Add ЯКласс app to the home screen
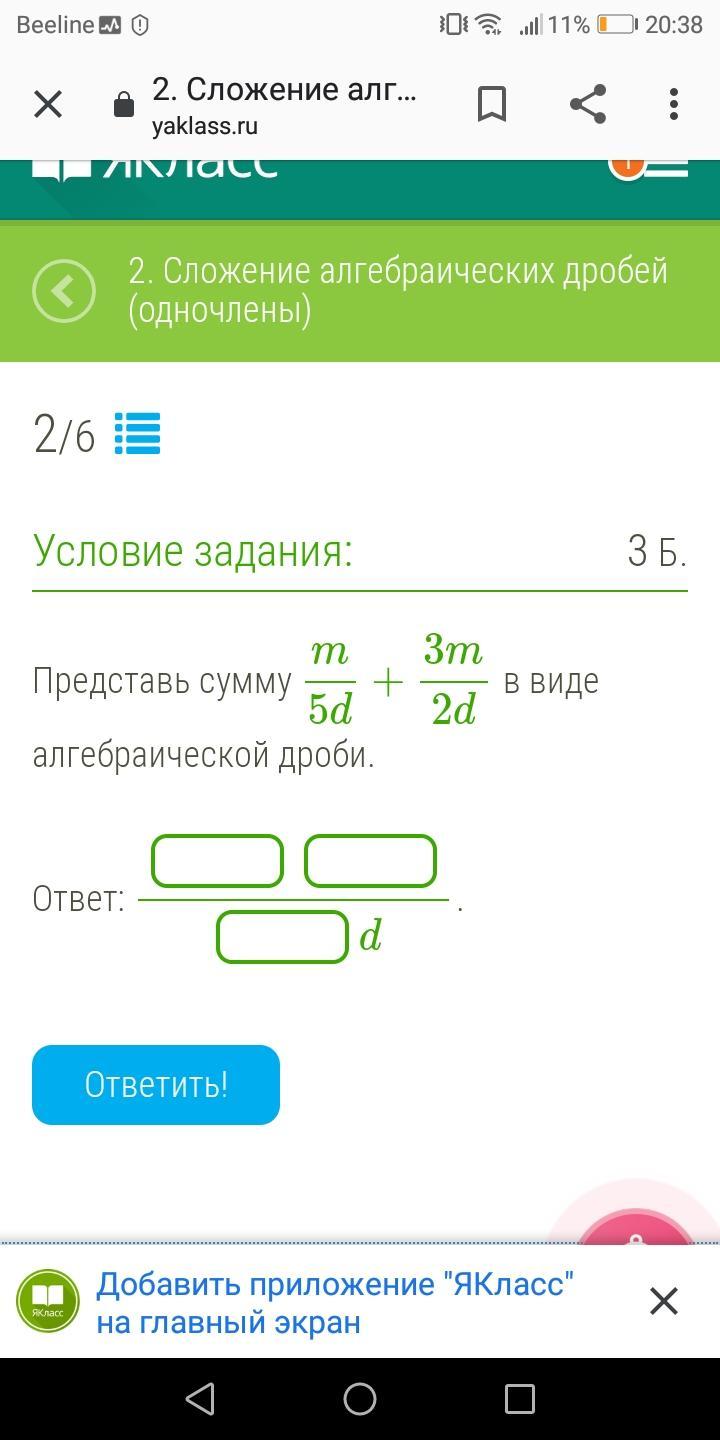The width and height of the screenshot is (720, 1440). [335, 1302]
